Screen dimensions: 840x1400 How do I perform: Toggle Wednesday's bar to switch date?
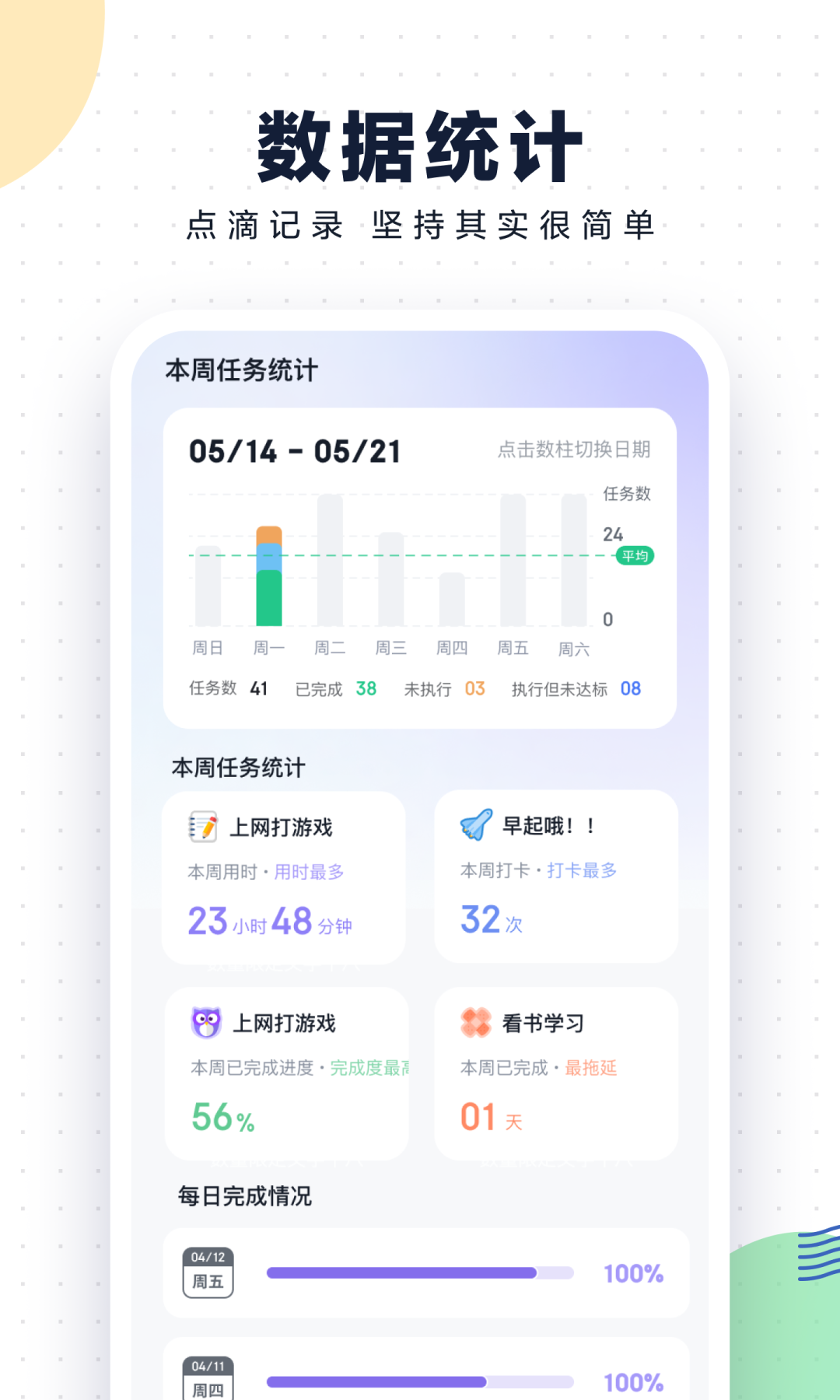point(390,579)
